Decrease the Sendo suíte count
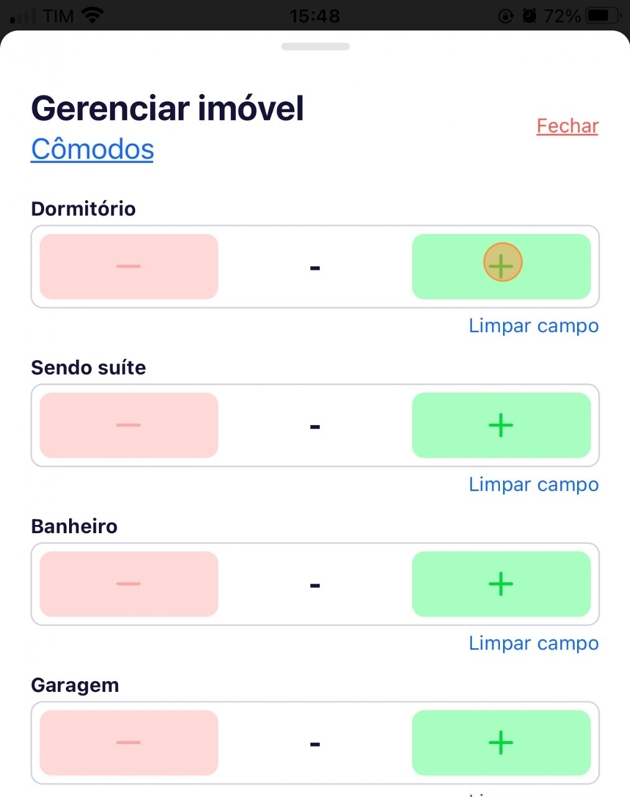The width and height of the screenshot is (630, 797). tap(129, 425)
